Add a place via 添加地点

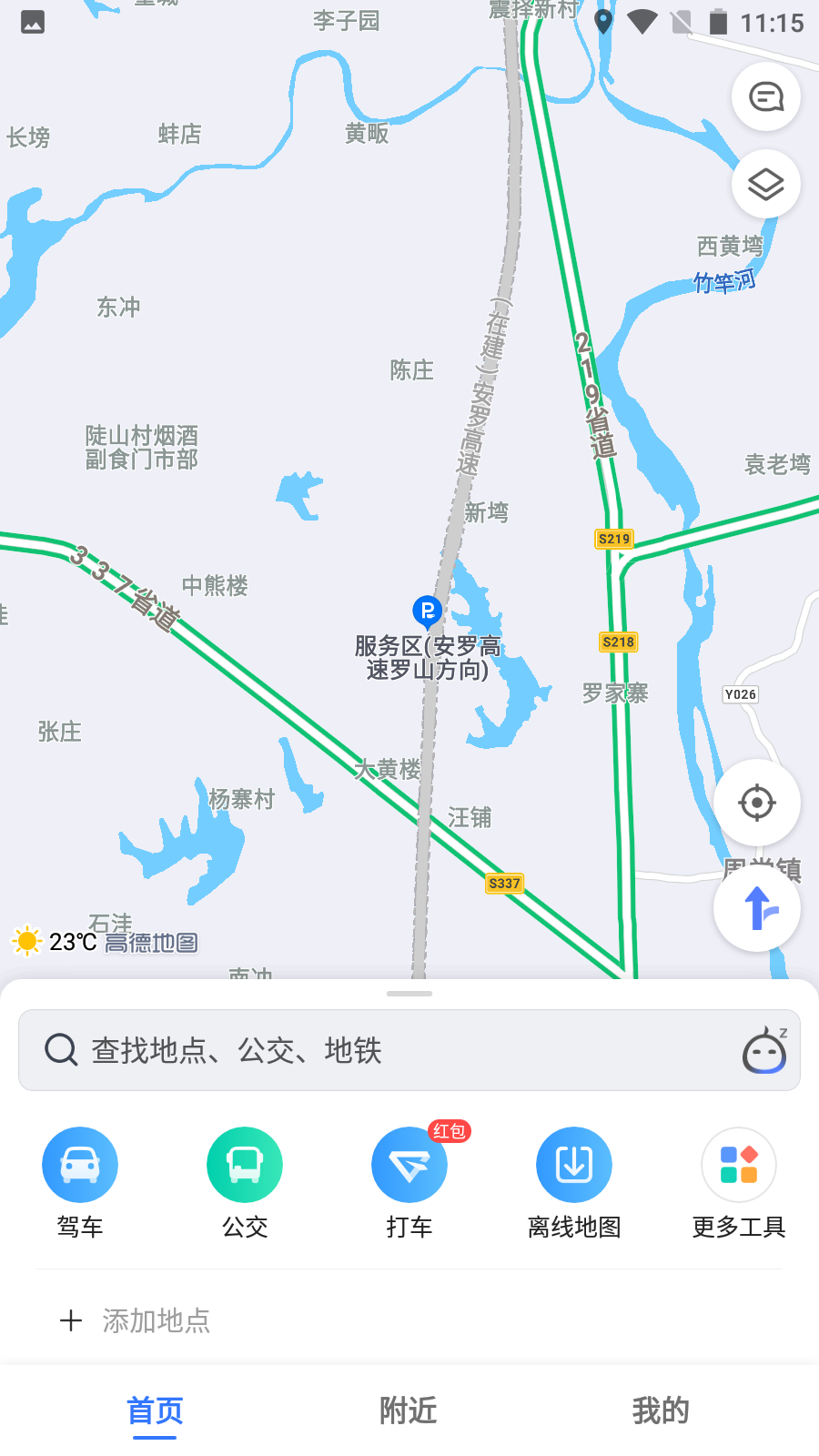(x=136, y=1320)
